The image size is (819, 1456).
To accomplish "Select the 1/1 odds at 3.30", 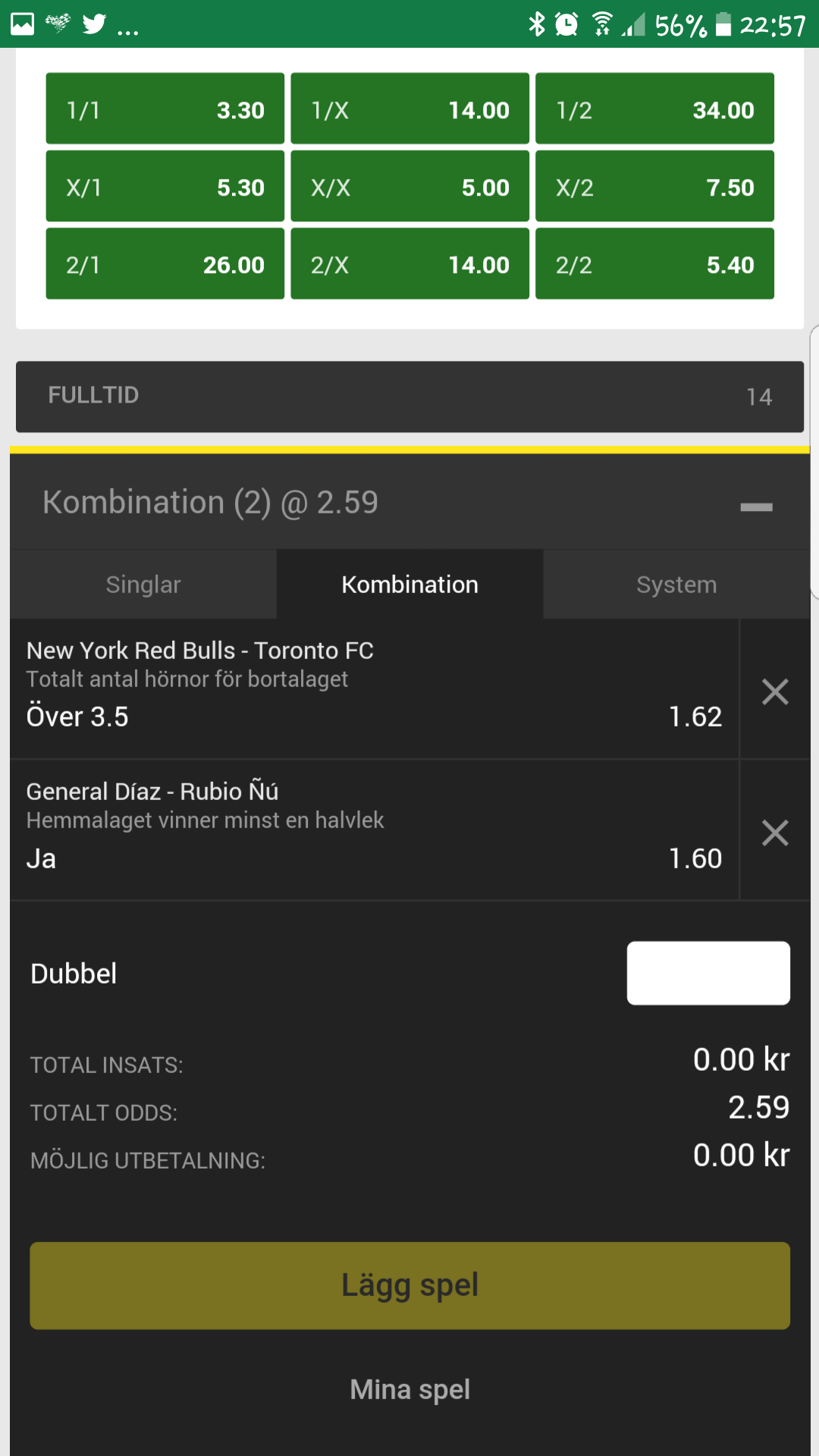I will pyautogui.click(x=165, y=108).
